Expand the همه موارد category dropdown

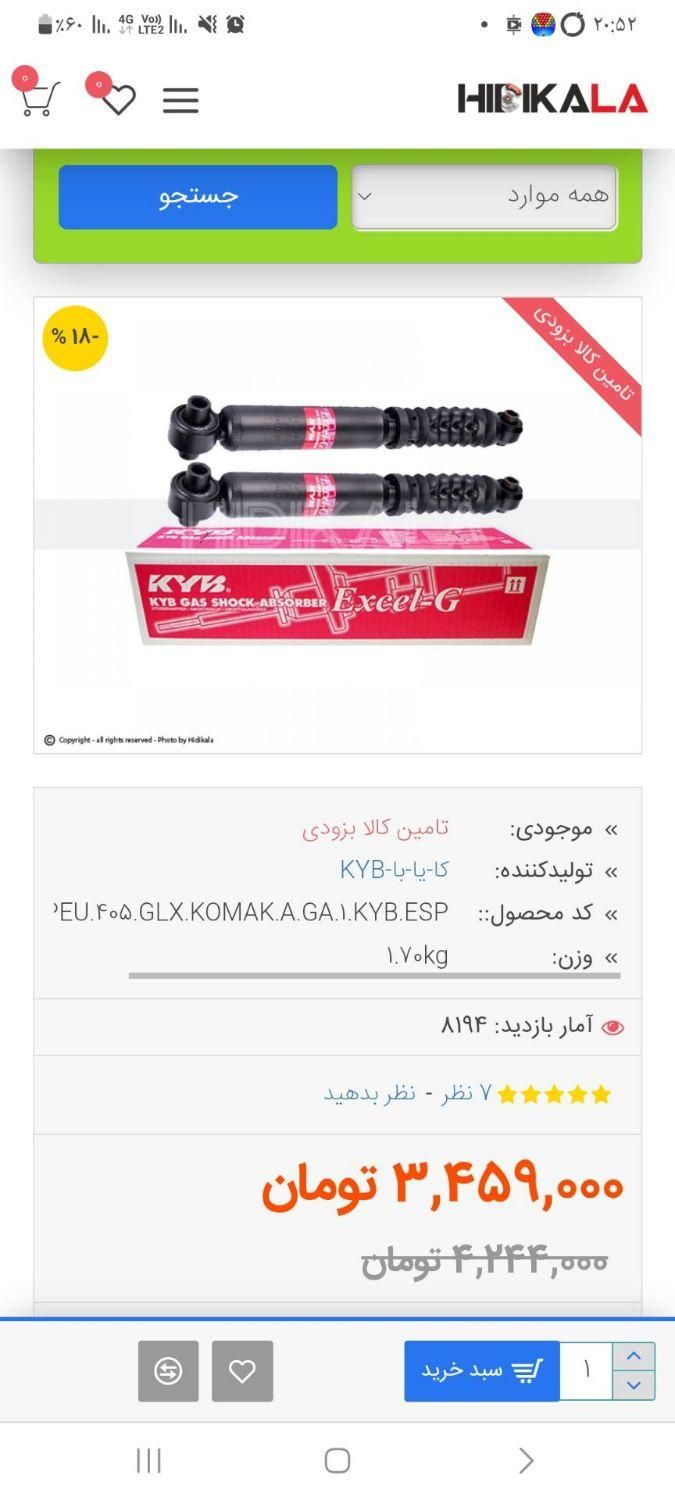coord(484,197)
